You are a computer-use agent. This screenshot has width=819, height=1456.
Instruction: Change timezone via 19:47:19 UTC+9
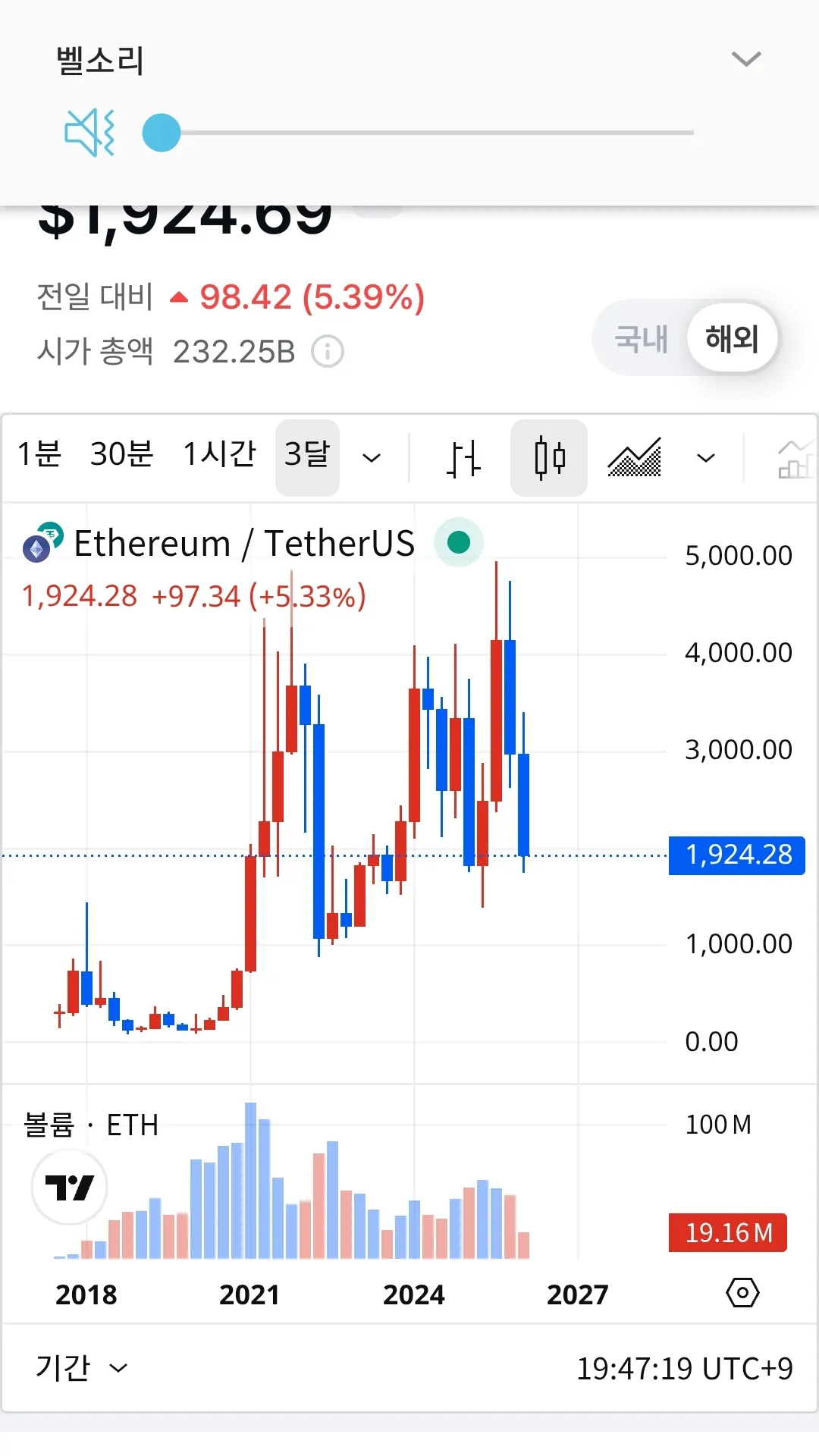pyautogui.click(x=684, y=1369)
